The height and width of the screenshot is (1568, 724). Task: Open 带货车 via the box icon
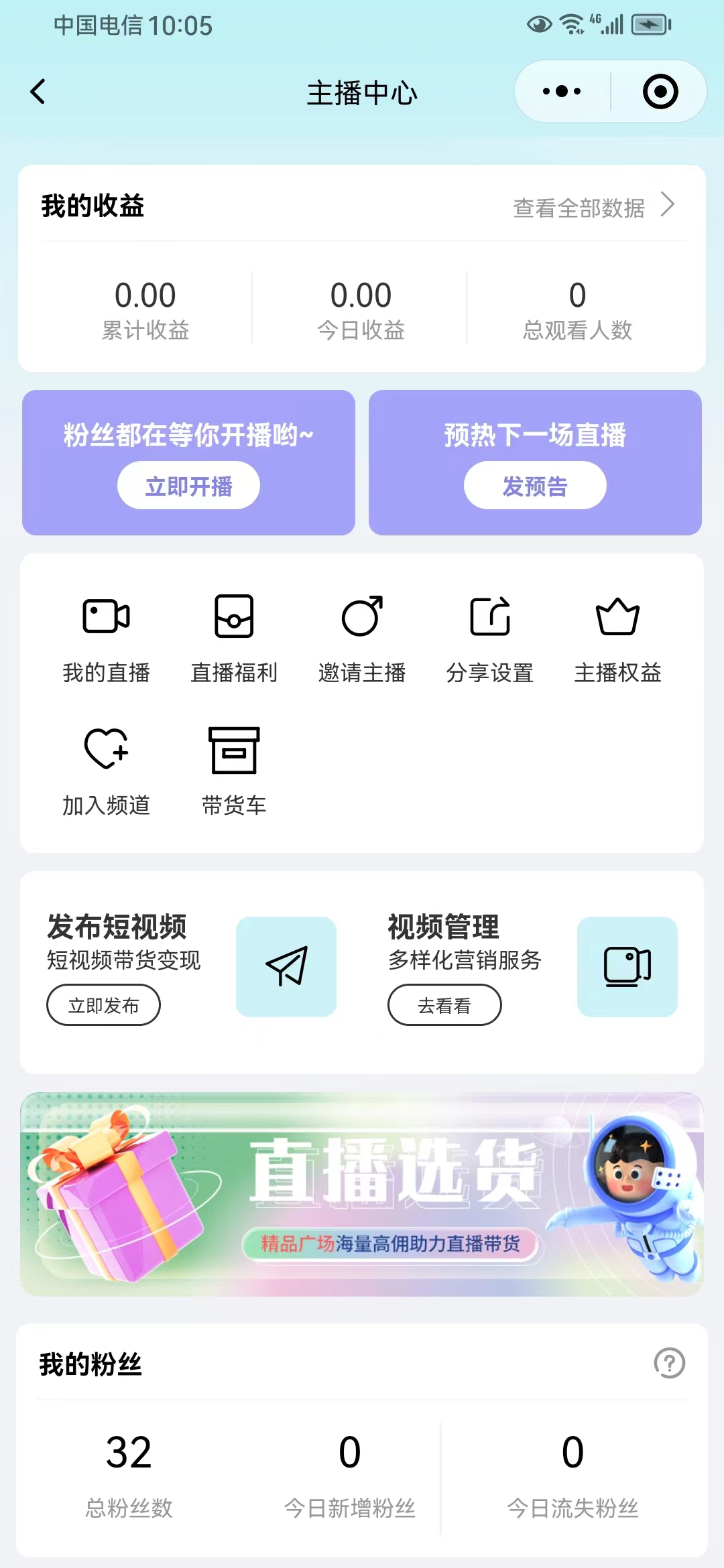234,749
